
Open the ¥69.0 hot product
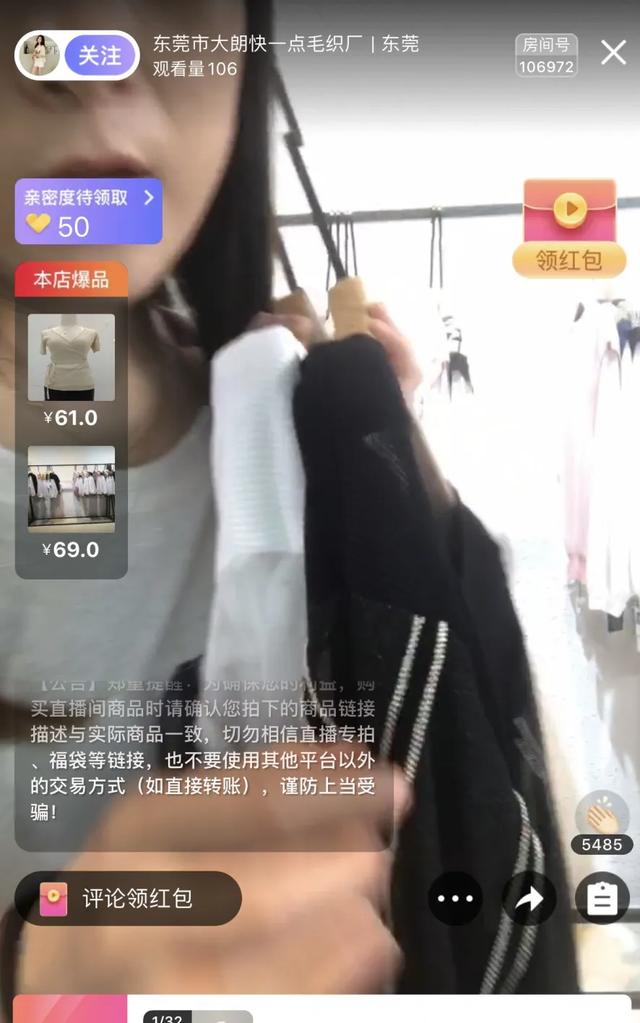pyautogui.click(x=71, y=490)
